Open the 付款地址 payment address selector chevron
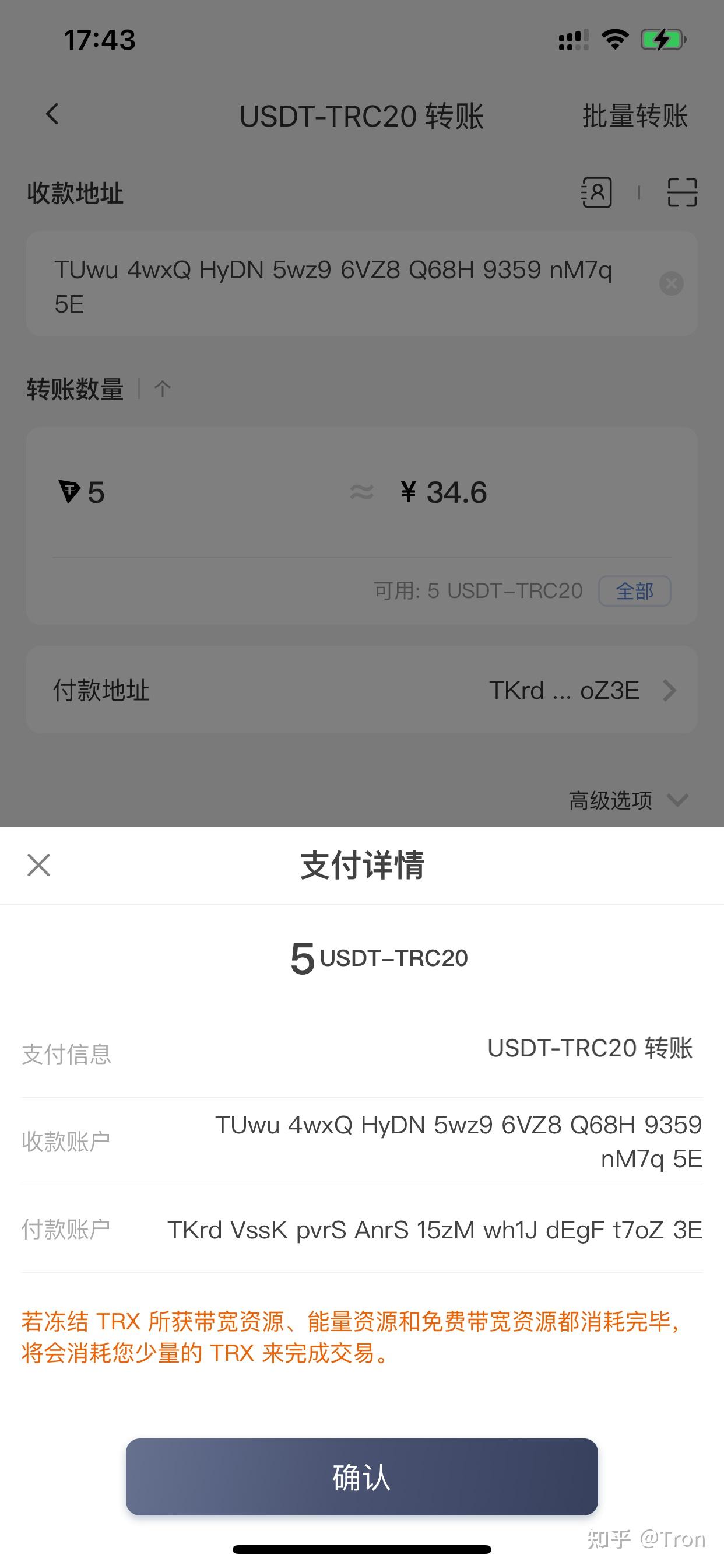This screenshot has width=724, height=1568. click(x=669, y=689)
